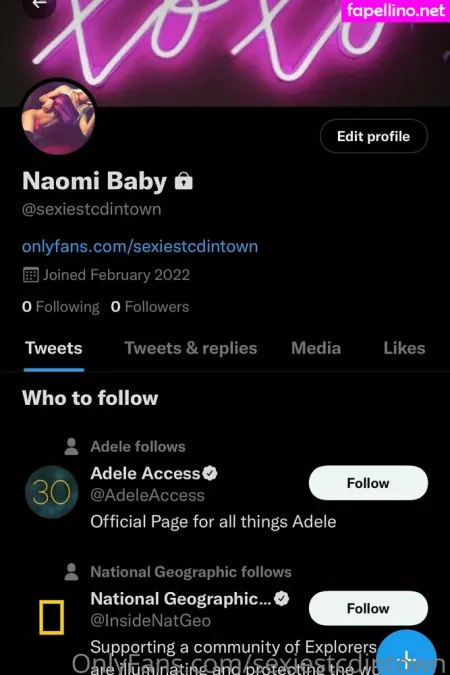
Task: Switch to the Media tab
Action: 316,348
